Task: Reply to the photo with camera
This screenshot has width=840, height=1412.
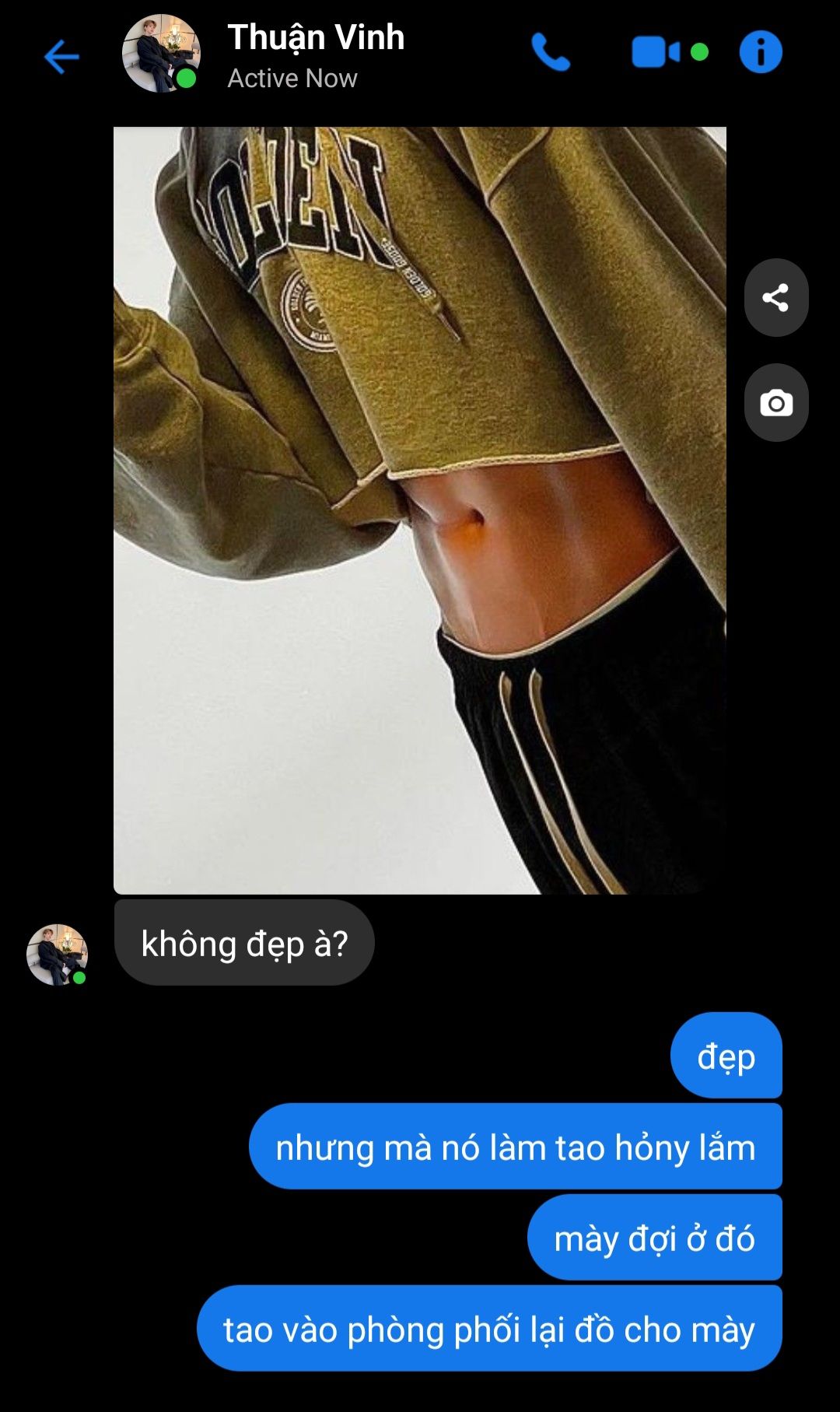Action: (x=775, y=403)
